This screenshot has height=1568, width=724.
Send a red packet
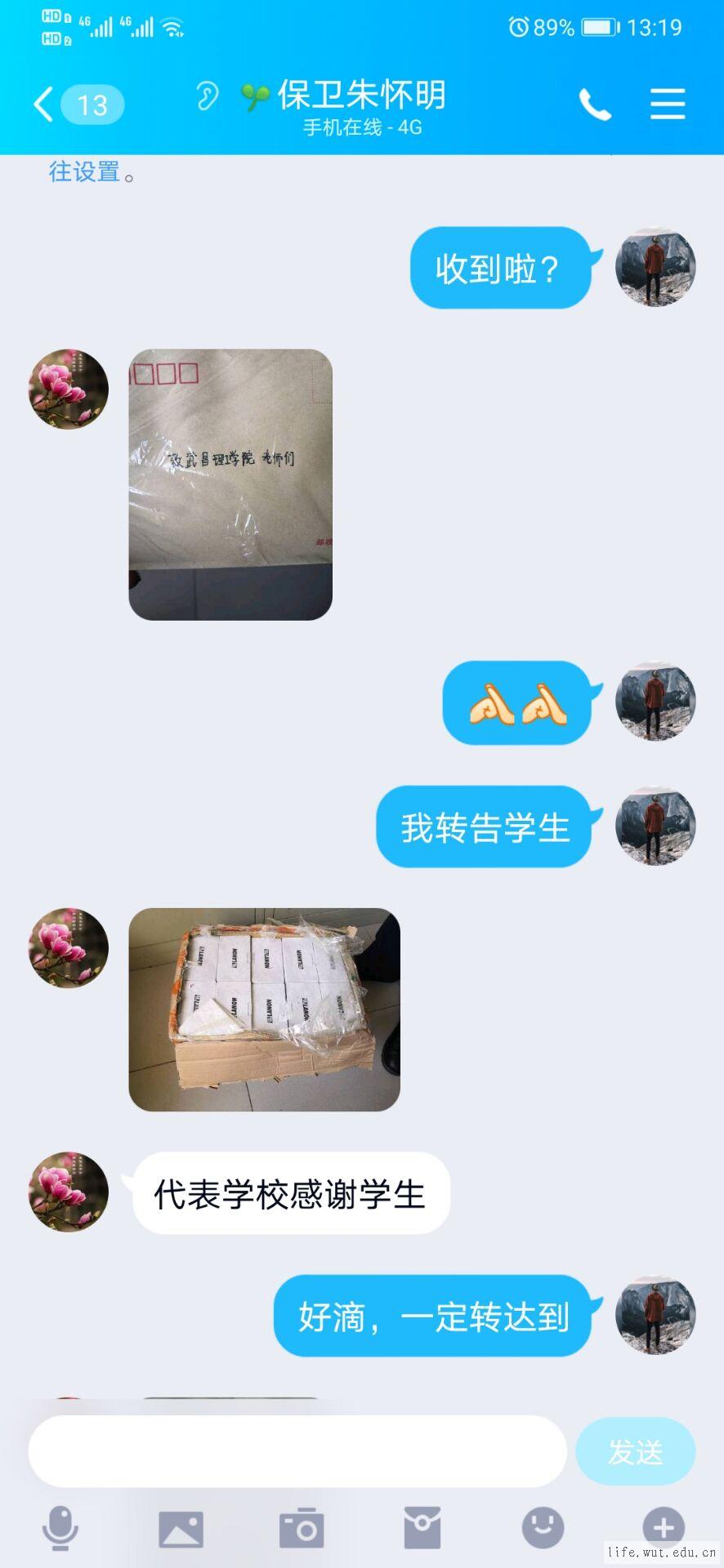[x=422, y=1528]
